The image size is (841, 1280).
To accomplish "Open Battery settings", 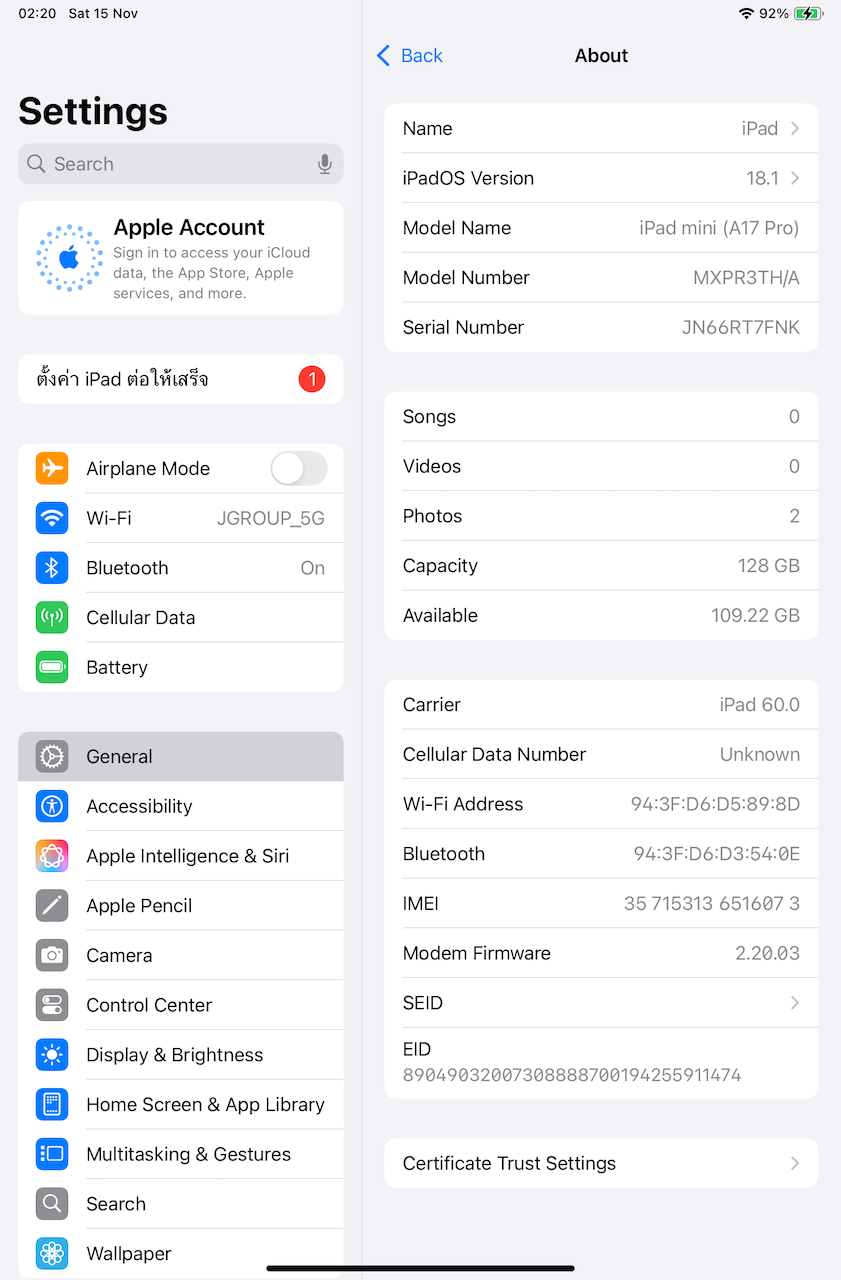I will [180, 667].
